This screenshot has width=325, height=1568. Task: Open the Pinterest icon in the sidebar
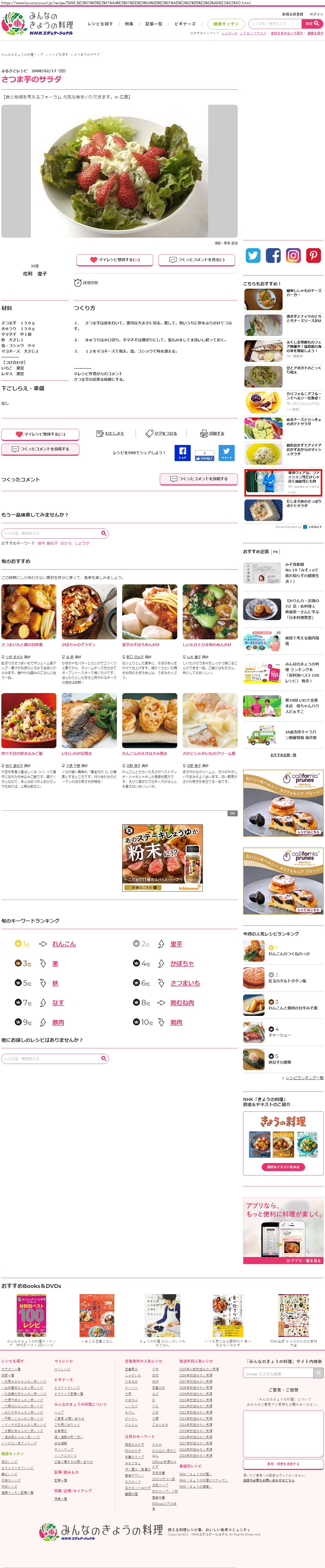(x=313, y=256)
